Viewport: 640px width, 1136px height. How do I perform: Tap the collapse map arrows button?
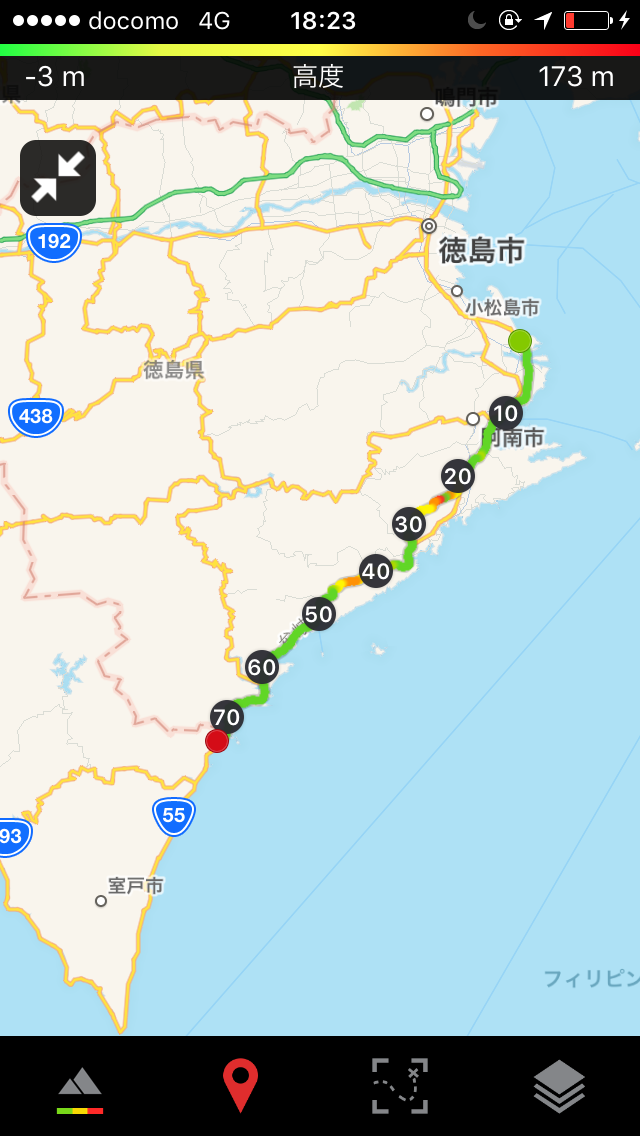pos(58,178)
